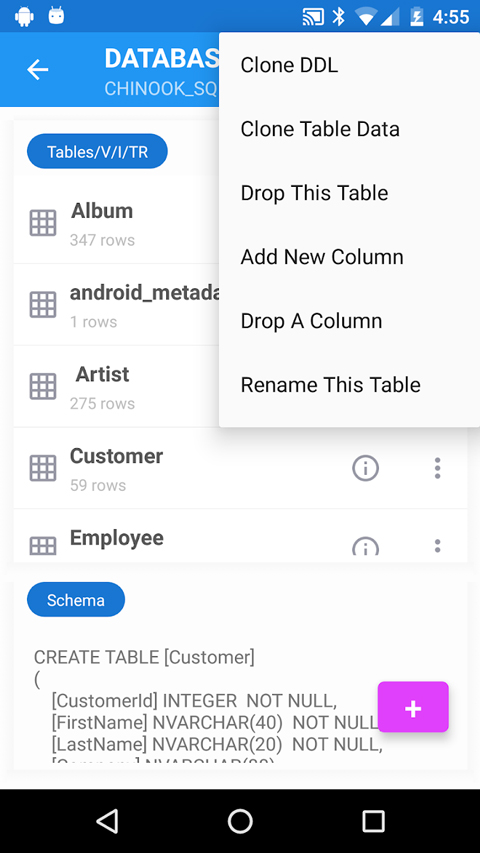View info for Customer table
This screenshot has width=480, height=853.
tap(366, 468)
